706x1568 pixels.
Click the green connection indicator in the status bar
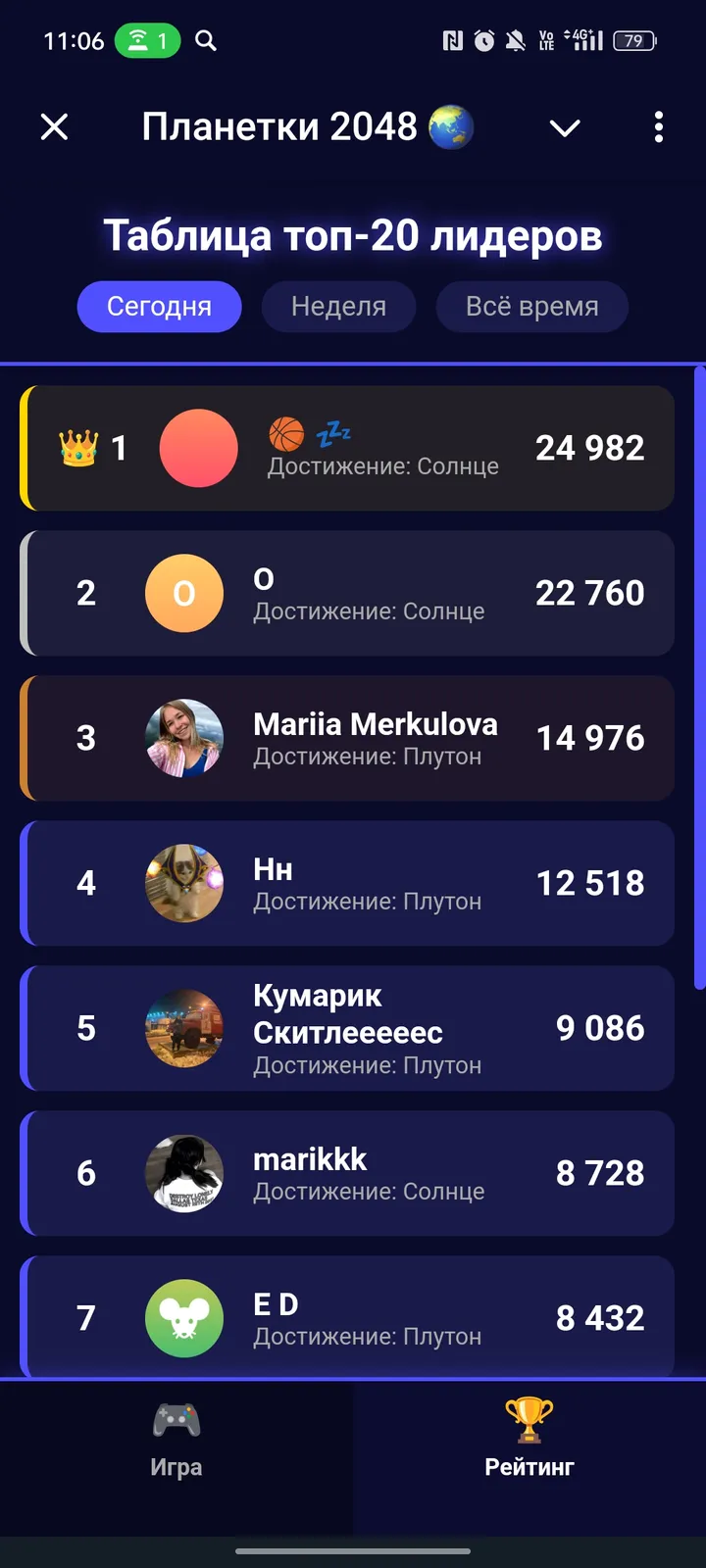pyautogui.click(x=145, y=42)
